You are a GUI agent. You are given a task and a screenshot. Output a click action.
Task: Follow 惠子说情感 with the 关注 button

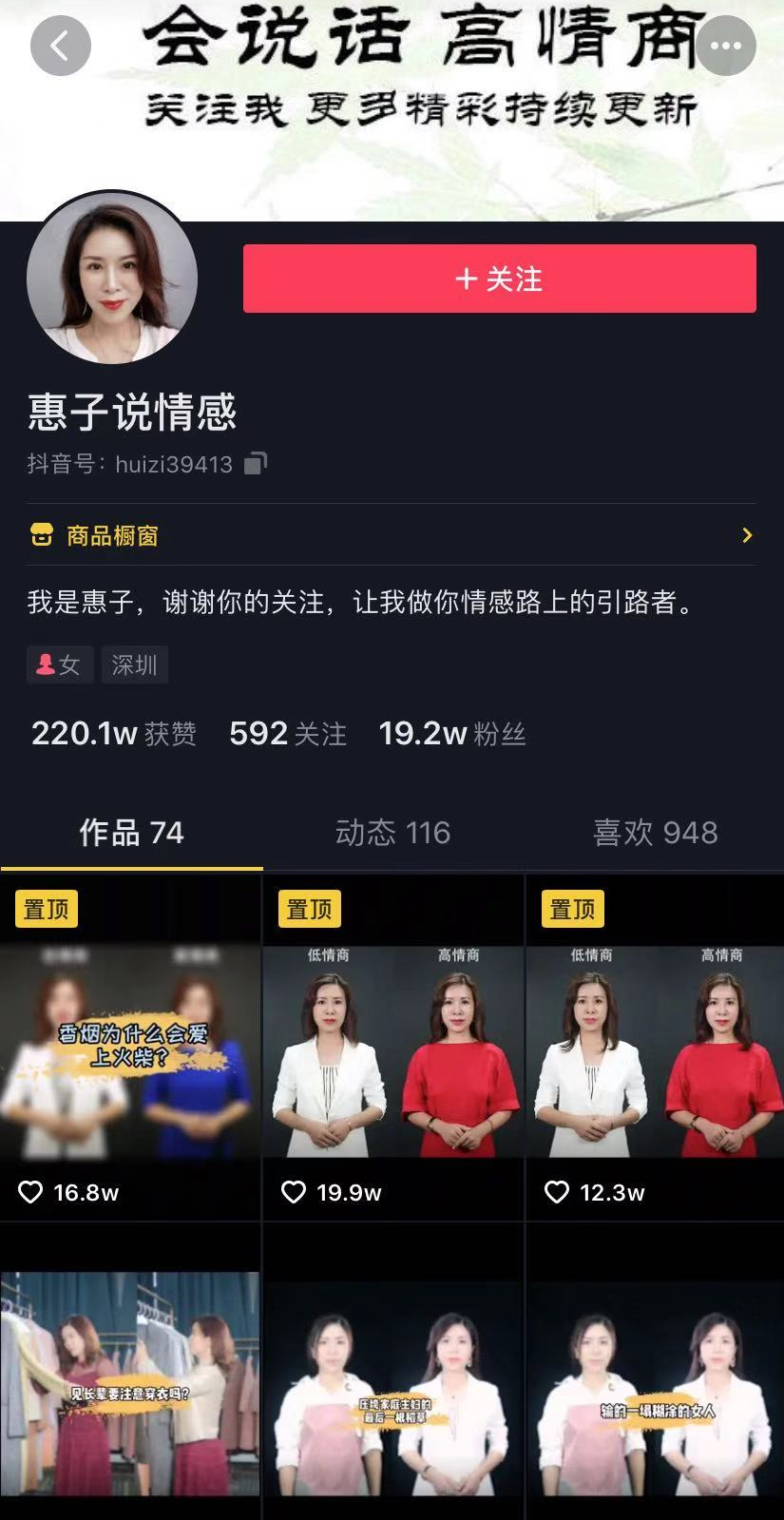[x=499, y=279]
